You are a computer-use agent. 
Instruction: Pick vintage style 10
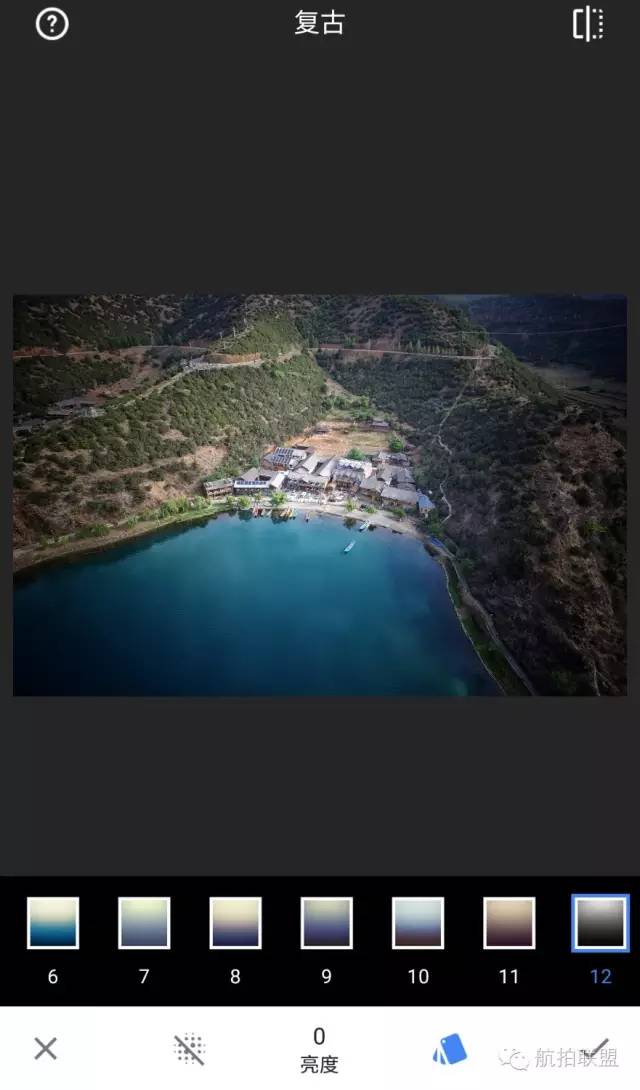[x=418, y=923]
